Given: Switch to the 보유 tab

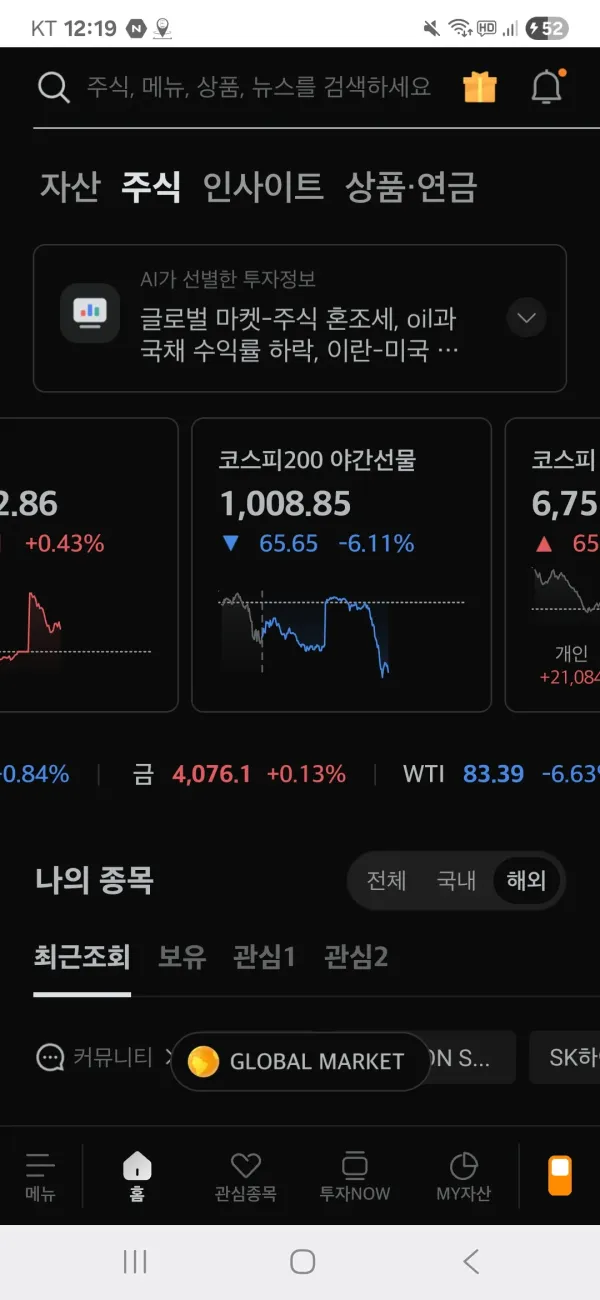Looking at the screenshot, I should pyautogui.click(x=182, y=957).
